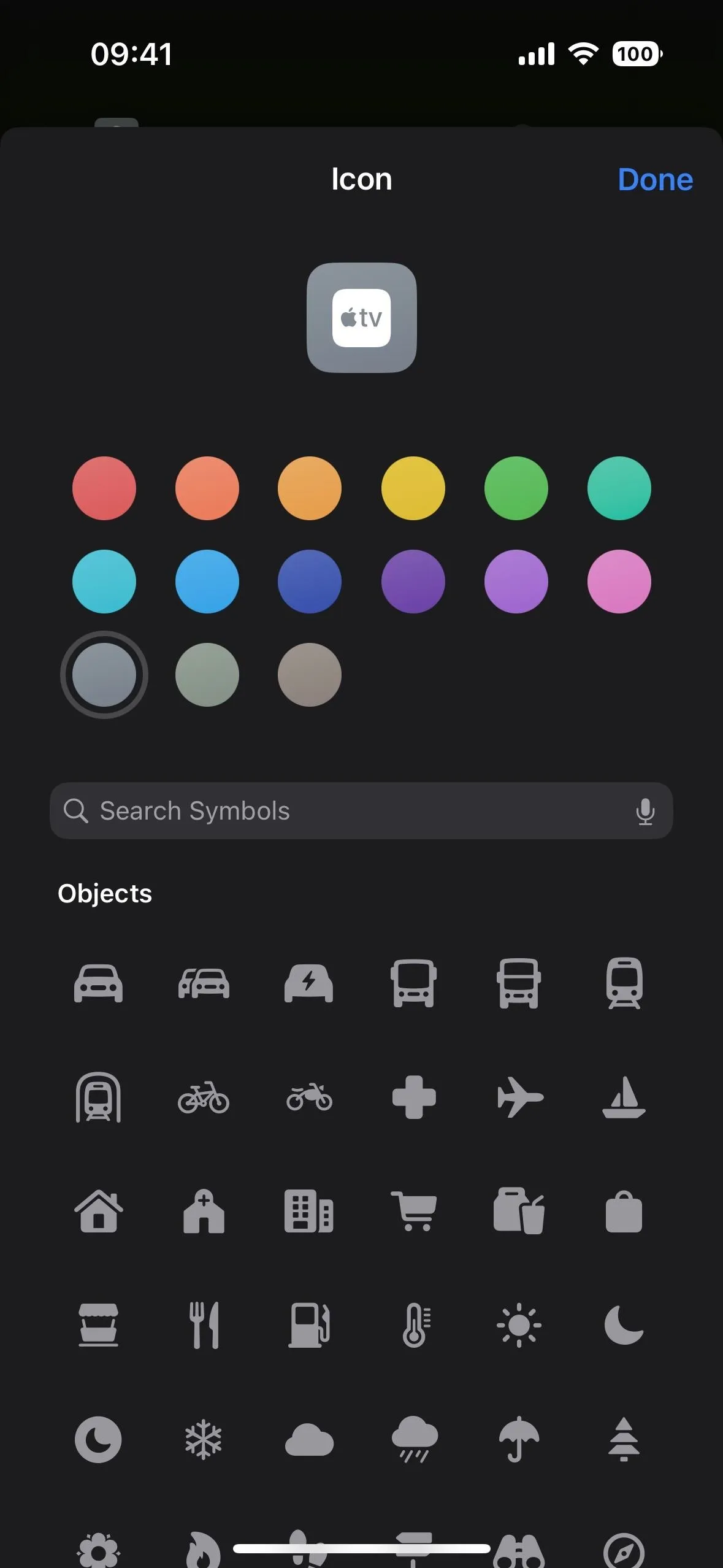
Task: Pick the green color swatch
Action: [516, 488]
